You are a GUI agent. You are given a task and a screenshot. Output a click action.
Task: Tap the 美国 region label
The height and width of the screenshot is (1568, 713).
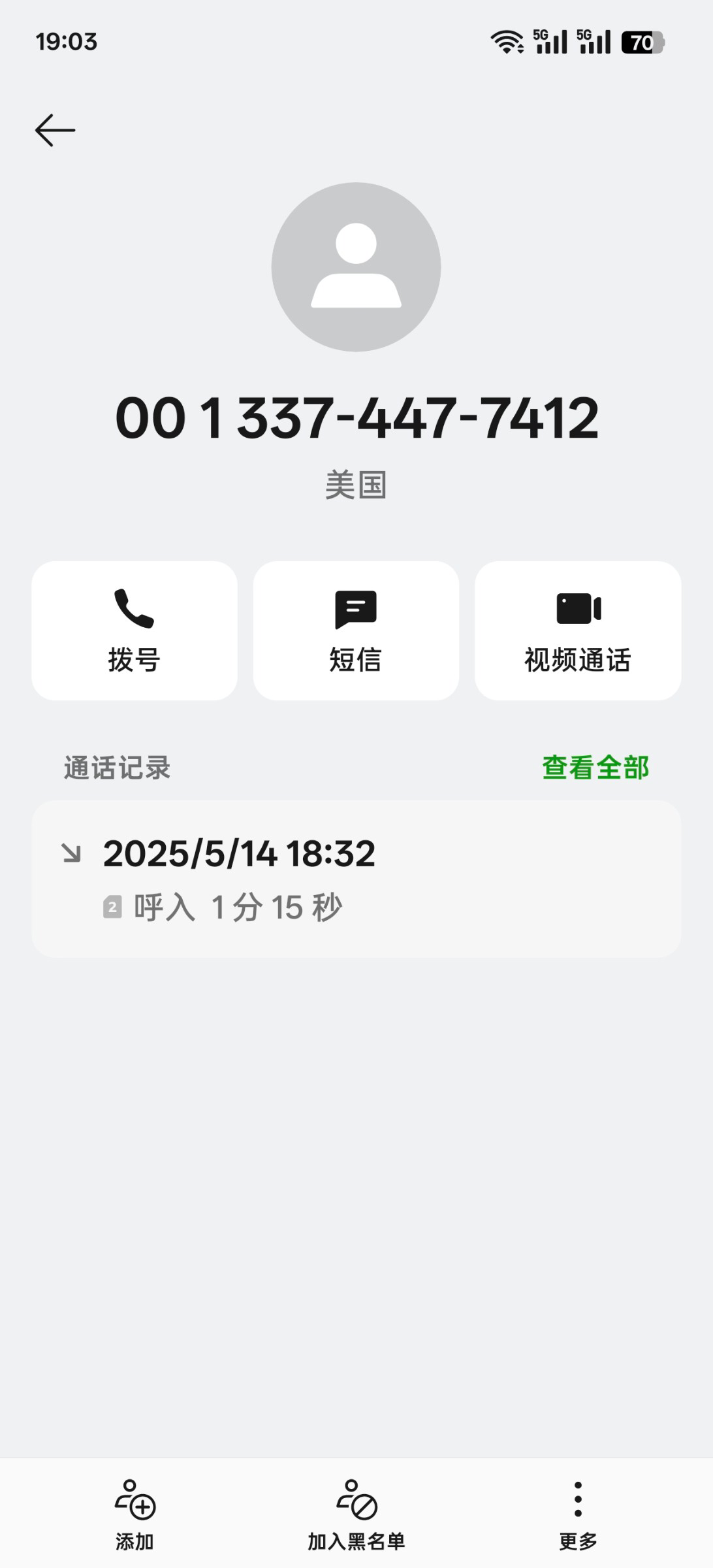356,484
